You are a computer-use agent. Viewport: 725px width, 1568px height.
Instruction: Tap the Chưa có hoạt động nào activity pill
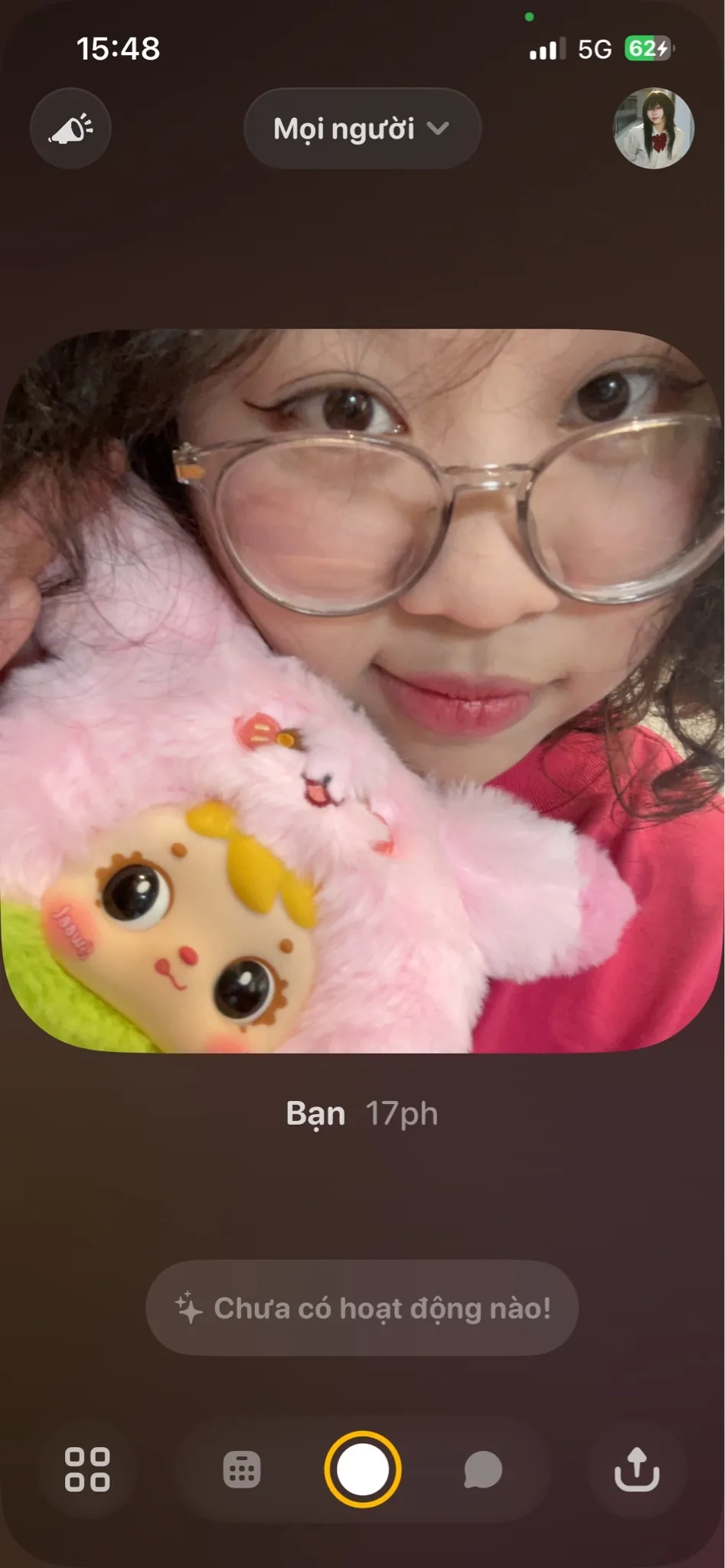(x=362, y=1308)
